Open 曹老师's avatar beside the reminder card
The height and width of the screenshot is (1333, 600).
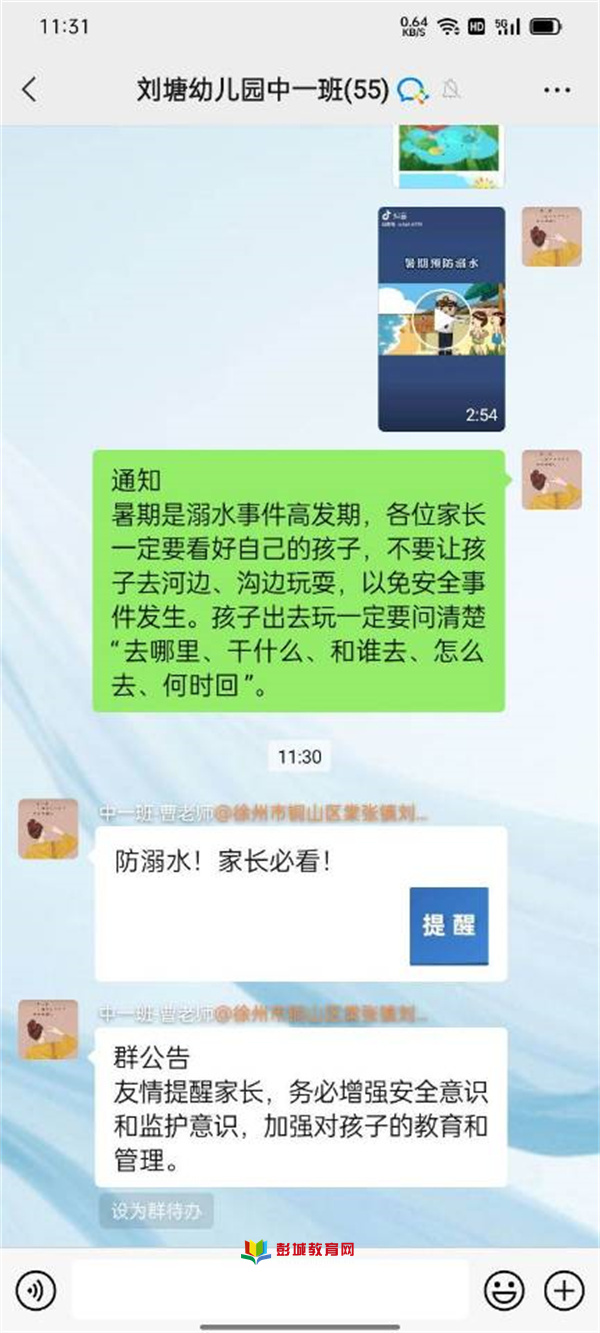coord(48,828)
